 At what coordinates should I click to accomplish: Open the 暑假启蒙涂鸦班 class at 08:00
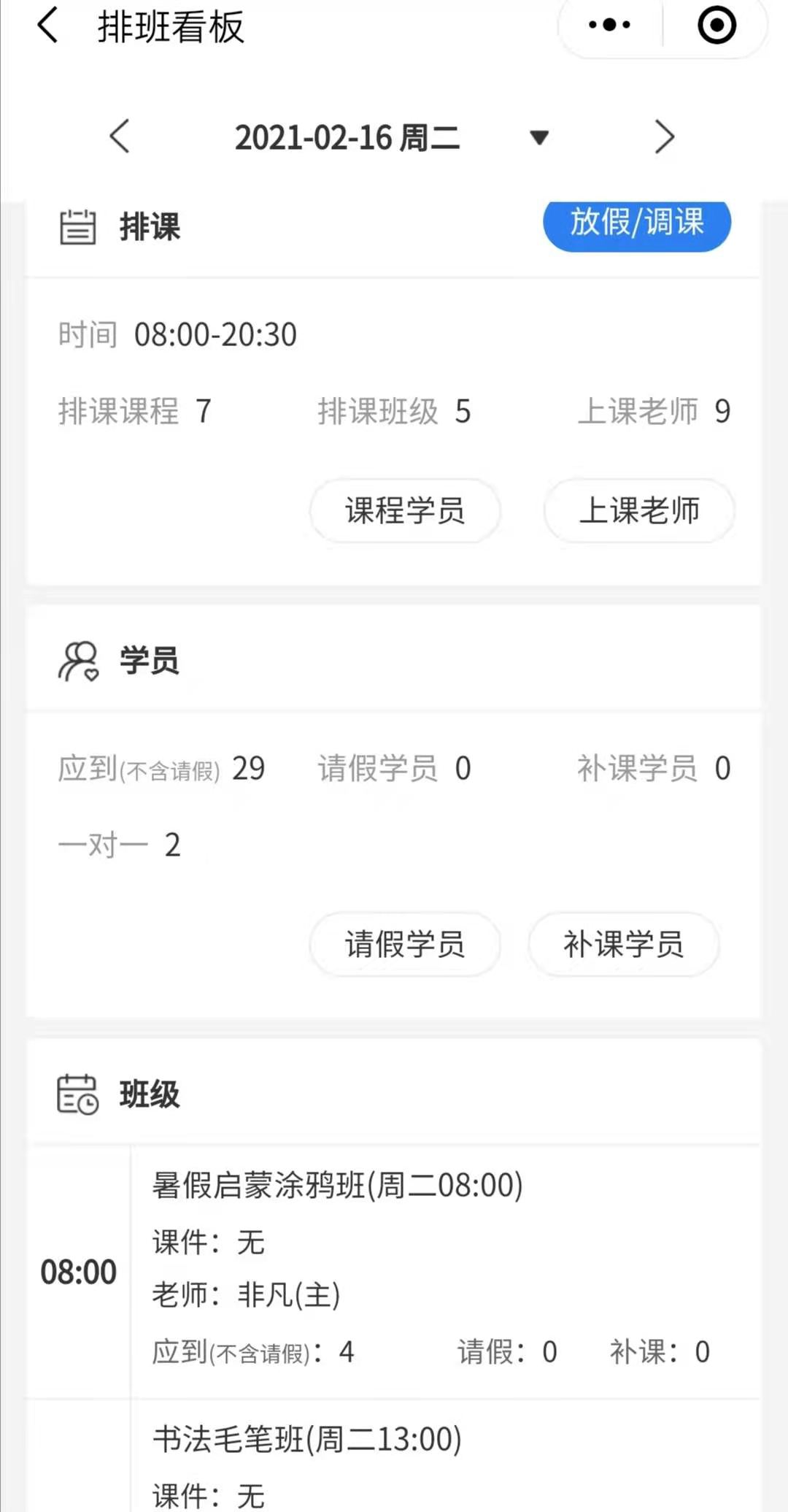[x=394, y=1271]
